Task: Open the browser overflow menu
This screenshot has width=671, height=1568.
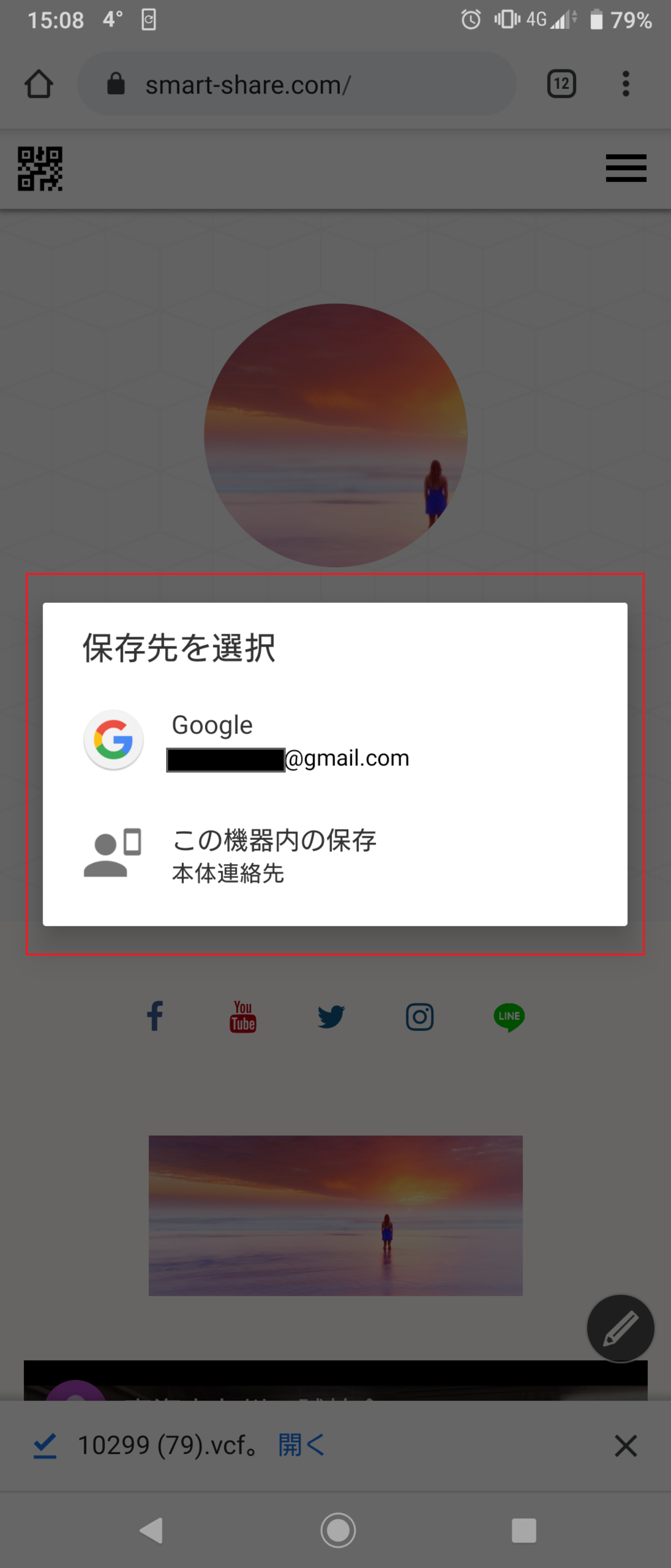Action: coord(625,84)
